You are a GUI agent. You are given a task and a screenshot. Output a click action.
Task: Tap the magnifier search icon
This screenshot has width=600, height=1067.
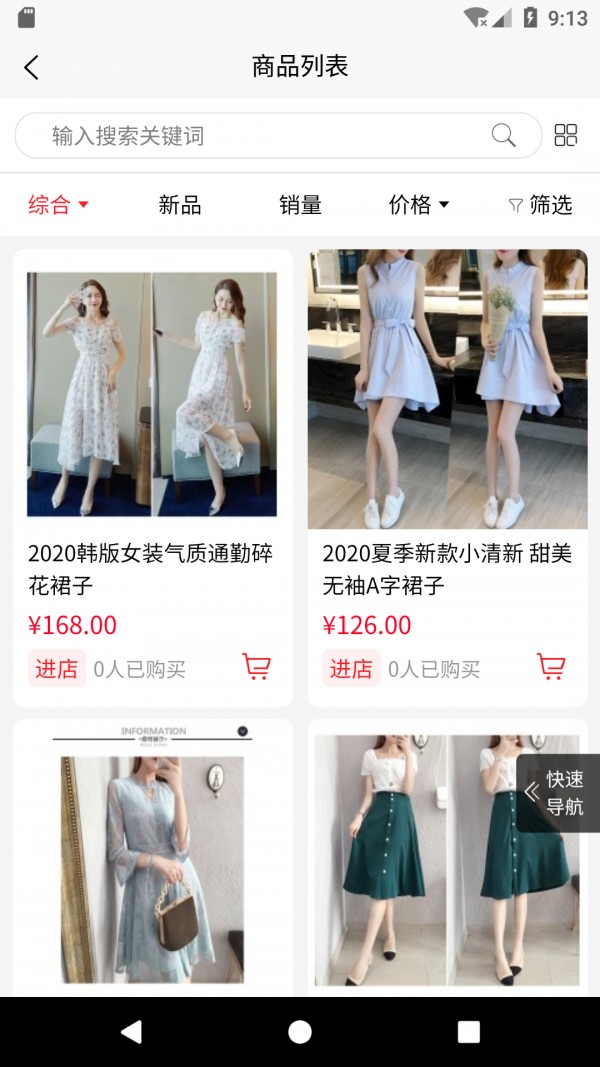(504, 136)
